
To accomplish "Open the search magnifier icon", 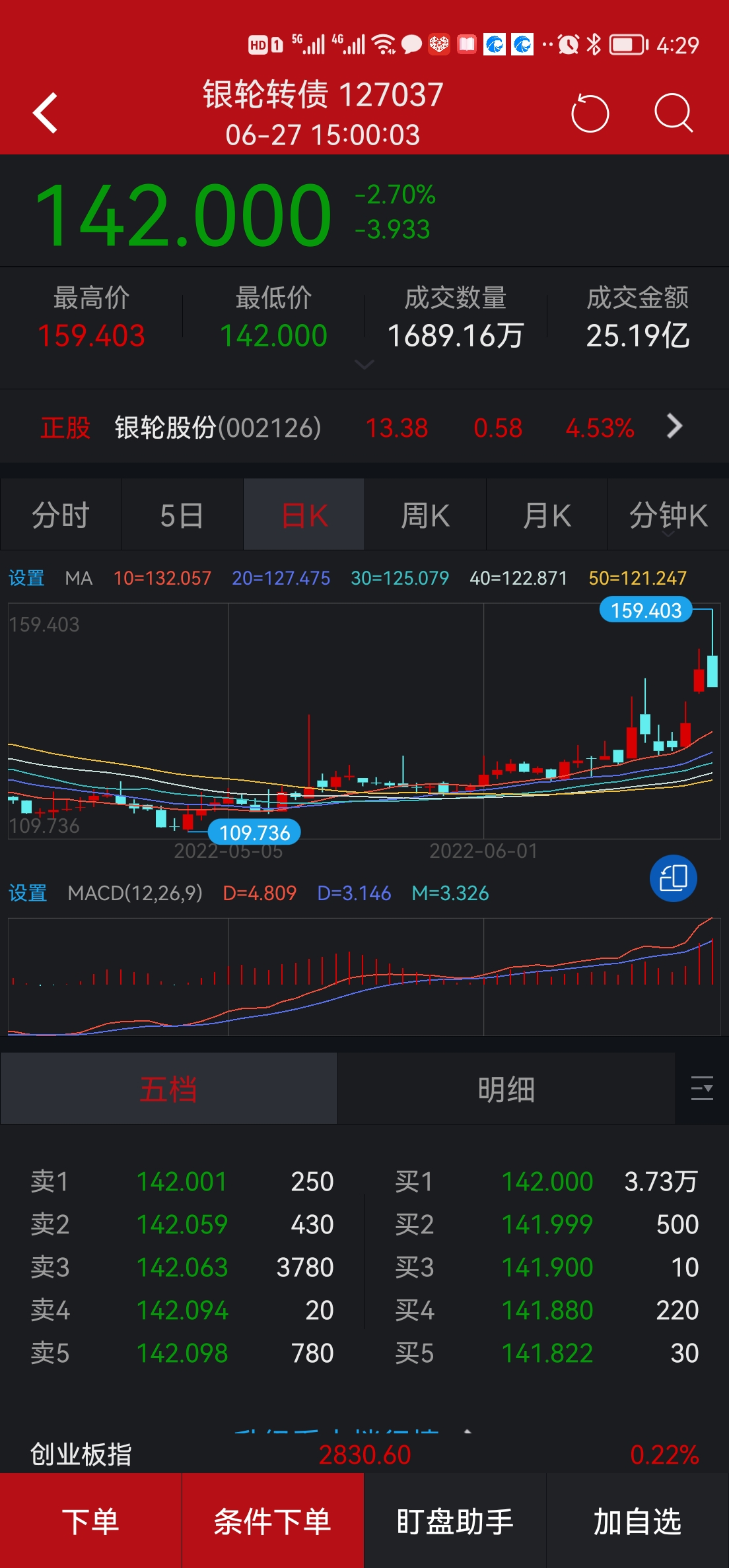I will click(673, 113).
